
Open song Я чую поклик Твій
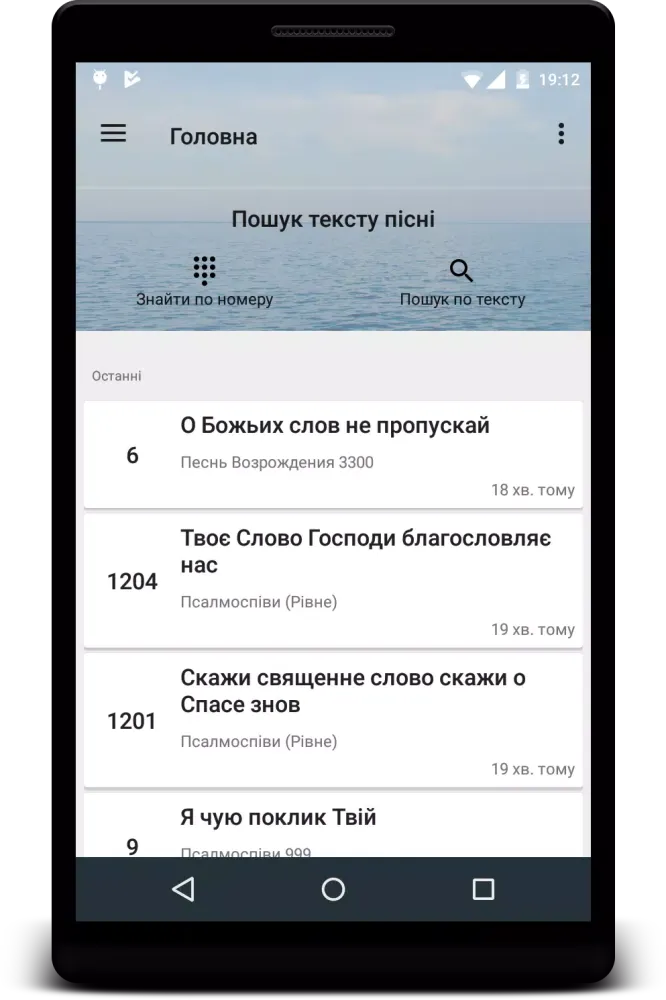click(333, 828)
